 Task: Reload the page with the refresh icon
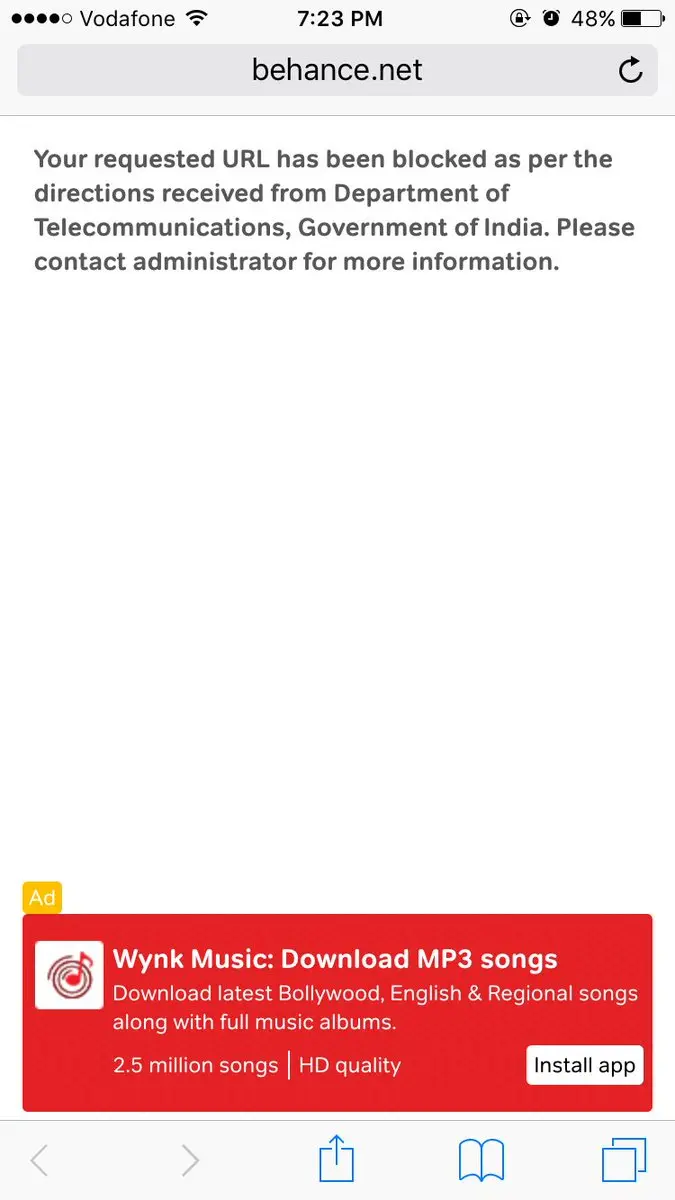tap(630, 70)
